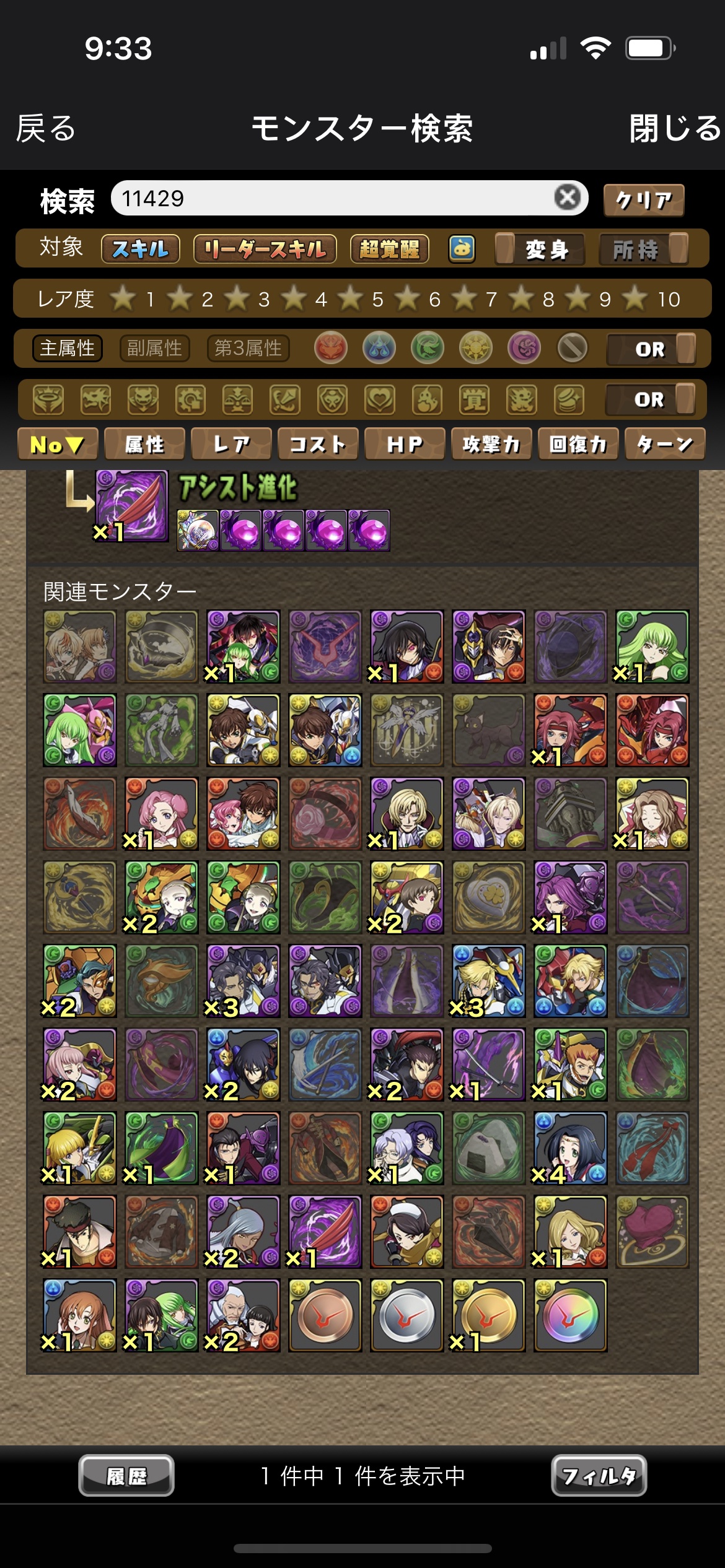Select スキル as search target
Image resolution: width=725 pixels, height=1568 pixels.
141,249
